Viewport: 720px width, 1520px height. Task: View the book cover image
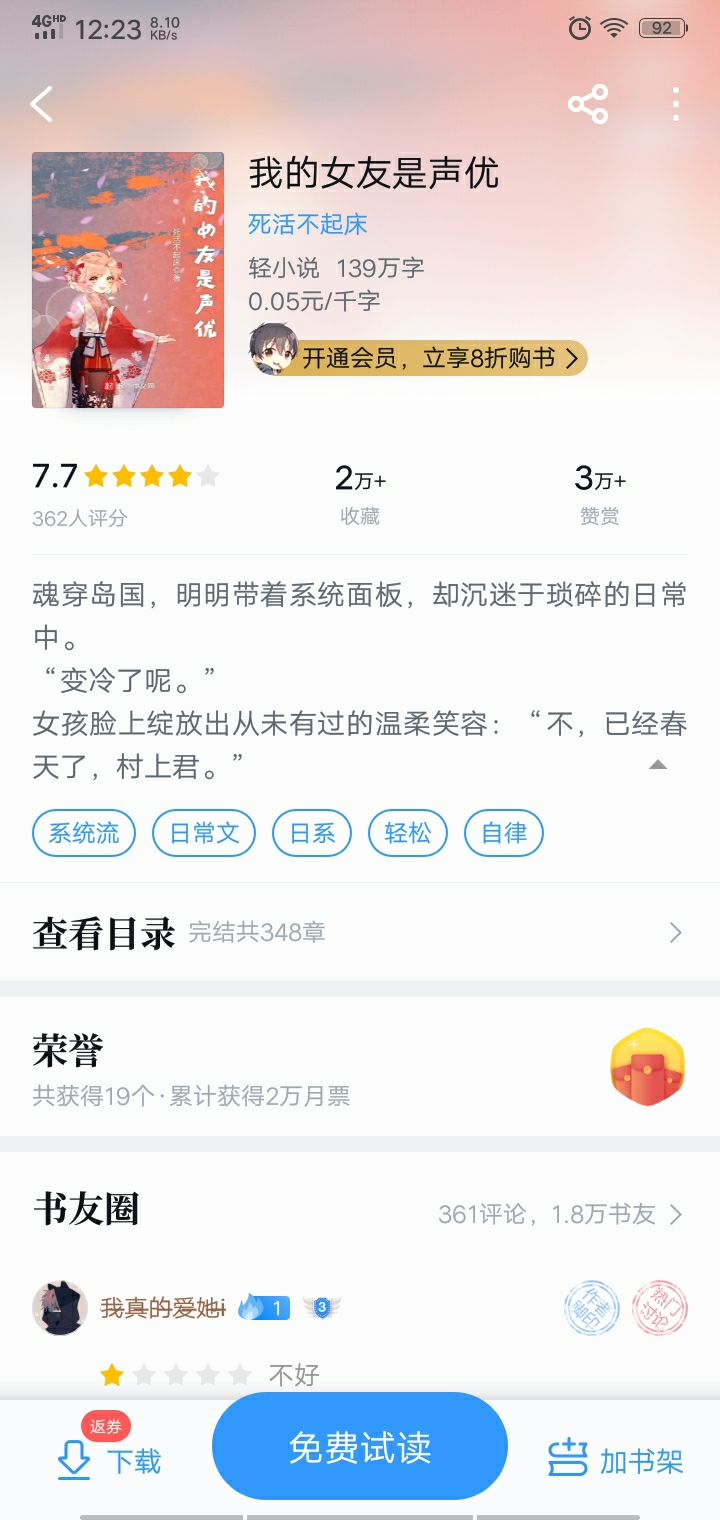tap(128, 280)
